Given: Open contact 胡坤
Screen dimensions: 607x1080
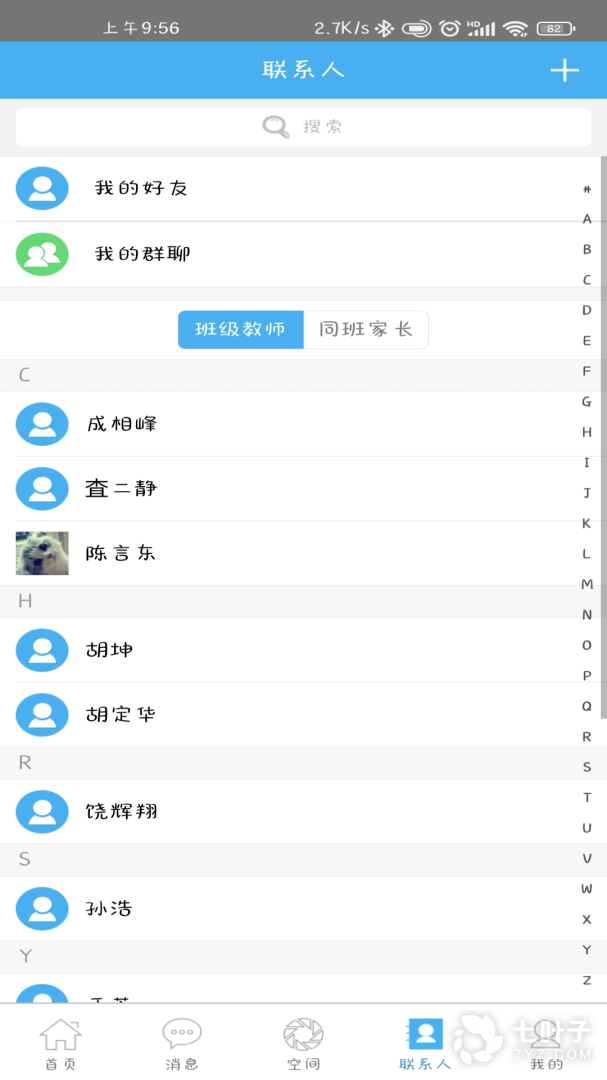Looking at the screenshot, I should (x=110, y=650).
